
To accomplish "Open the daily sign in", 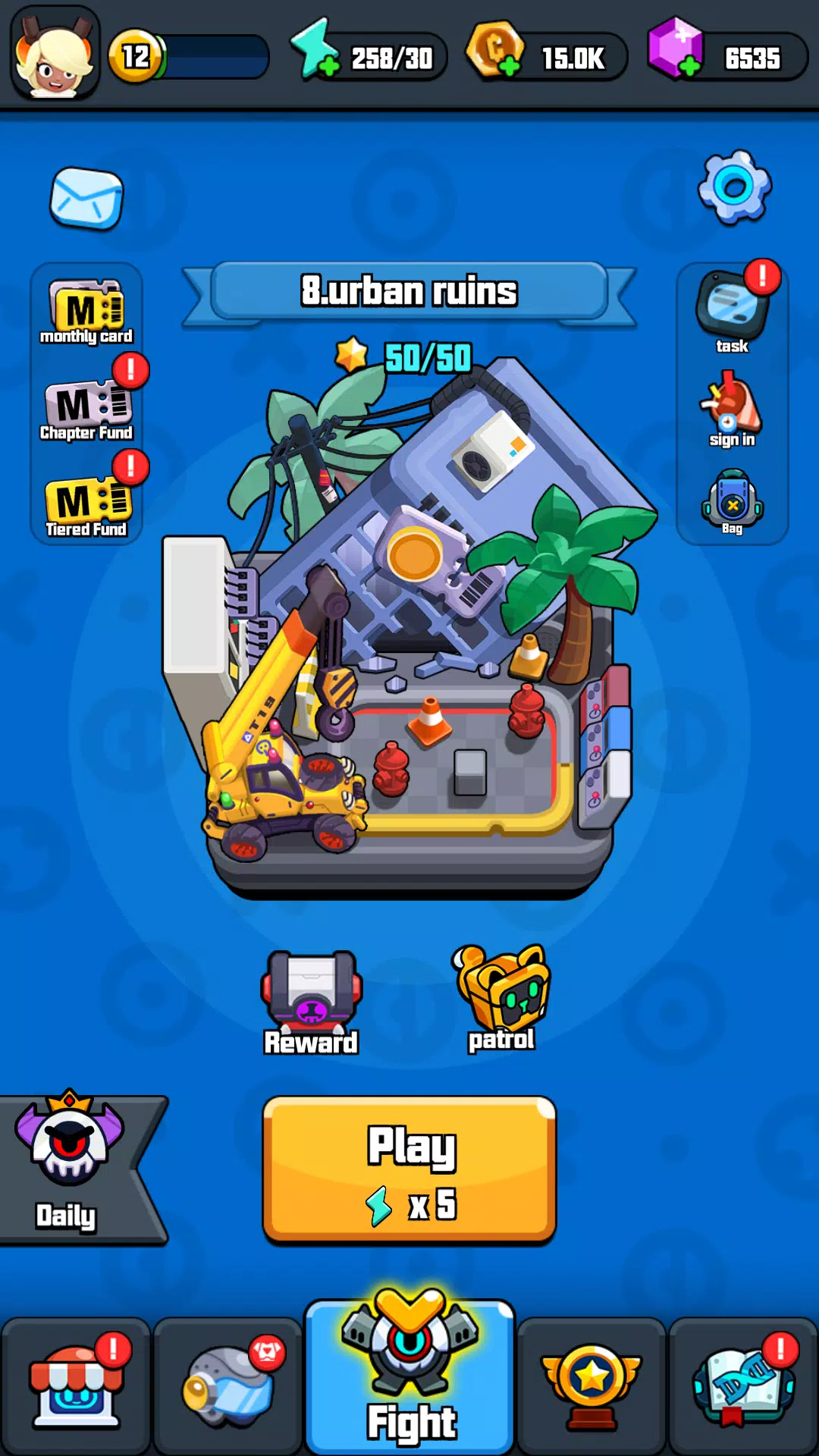I will [x=732, y=410].
